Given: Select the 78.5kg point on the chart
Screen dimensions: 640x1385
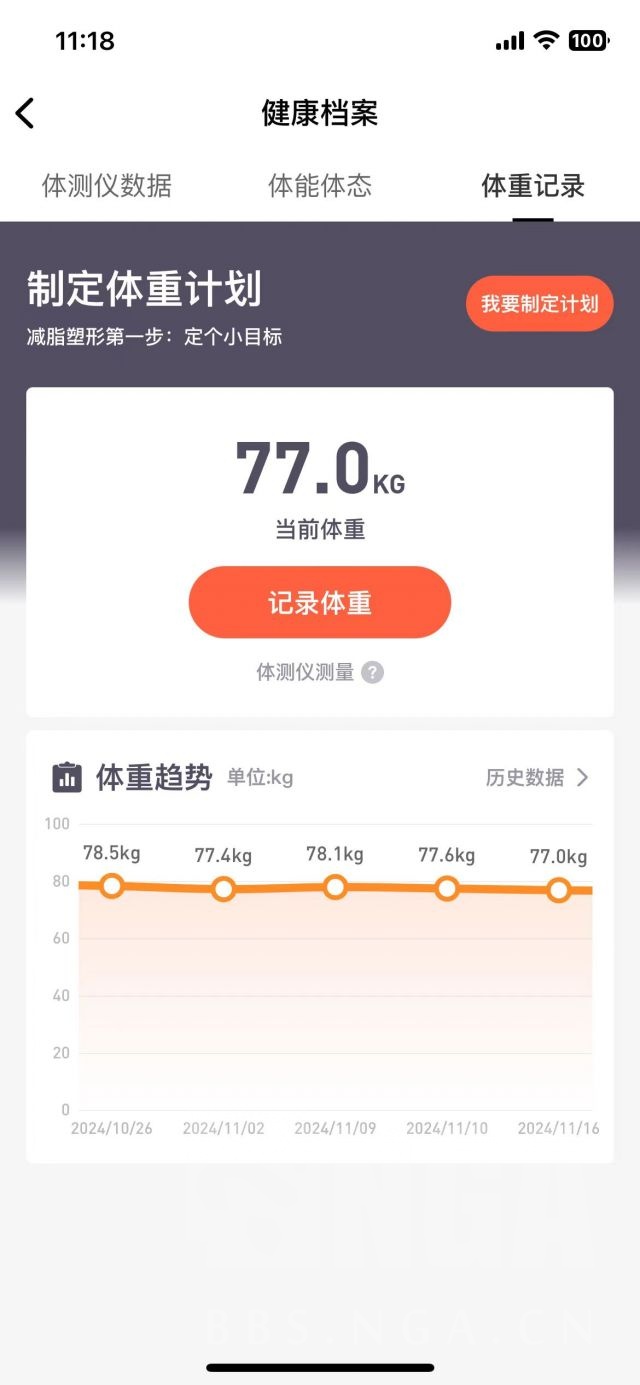Looking at the screenshot, I should point(112,886).
